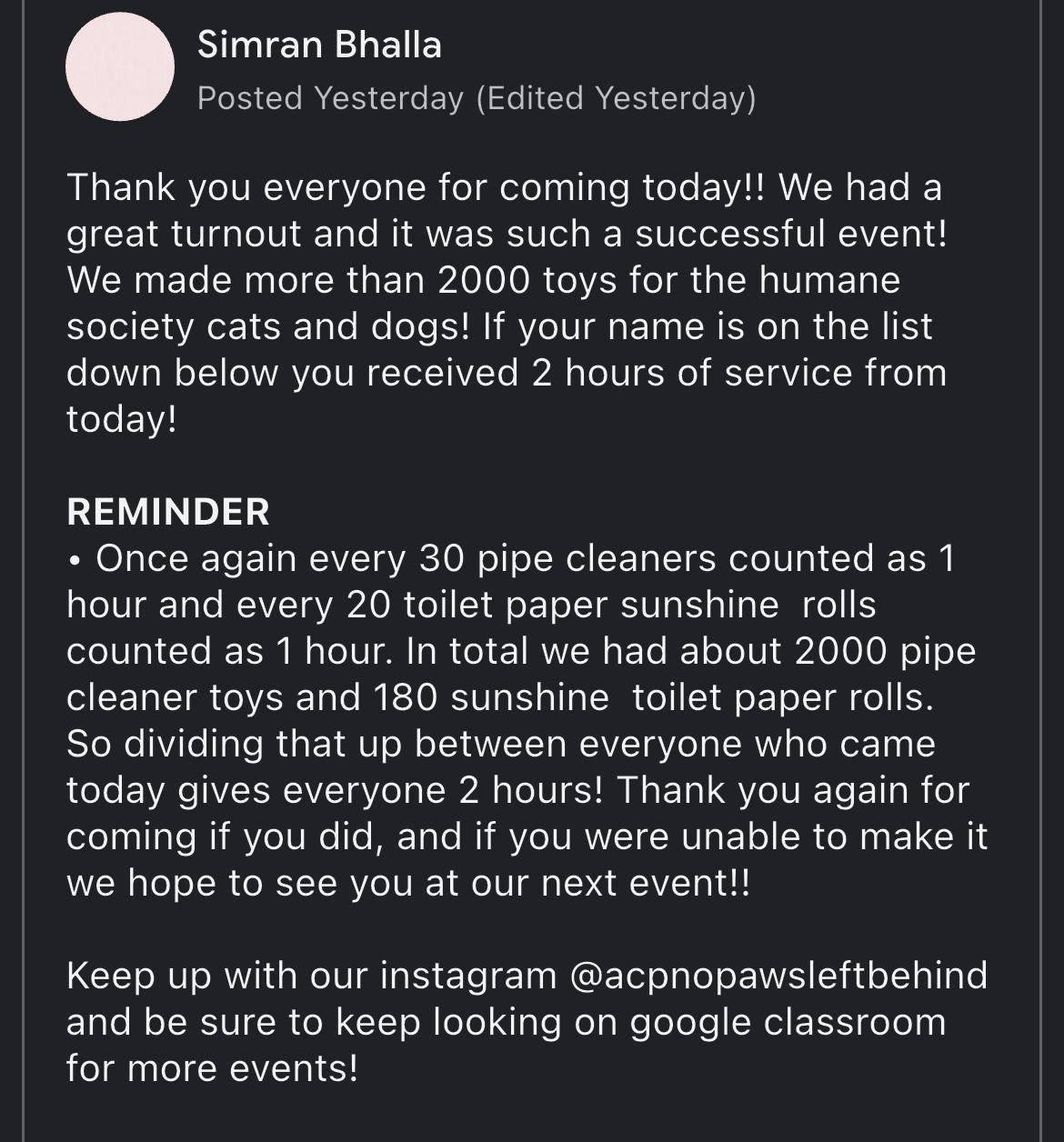Viewport: 1064px width, 1142px height.
Task: Tap Simran Bhalla's profile avatar
Action: [119, 67]
